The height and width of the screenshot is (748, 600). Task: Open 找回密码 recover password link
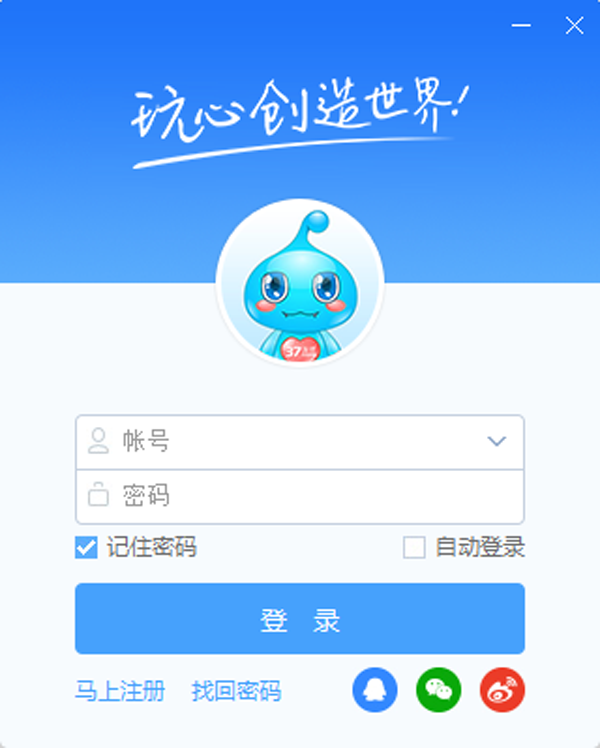click(236, 690)
